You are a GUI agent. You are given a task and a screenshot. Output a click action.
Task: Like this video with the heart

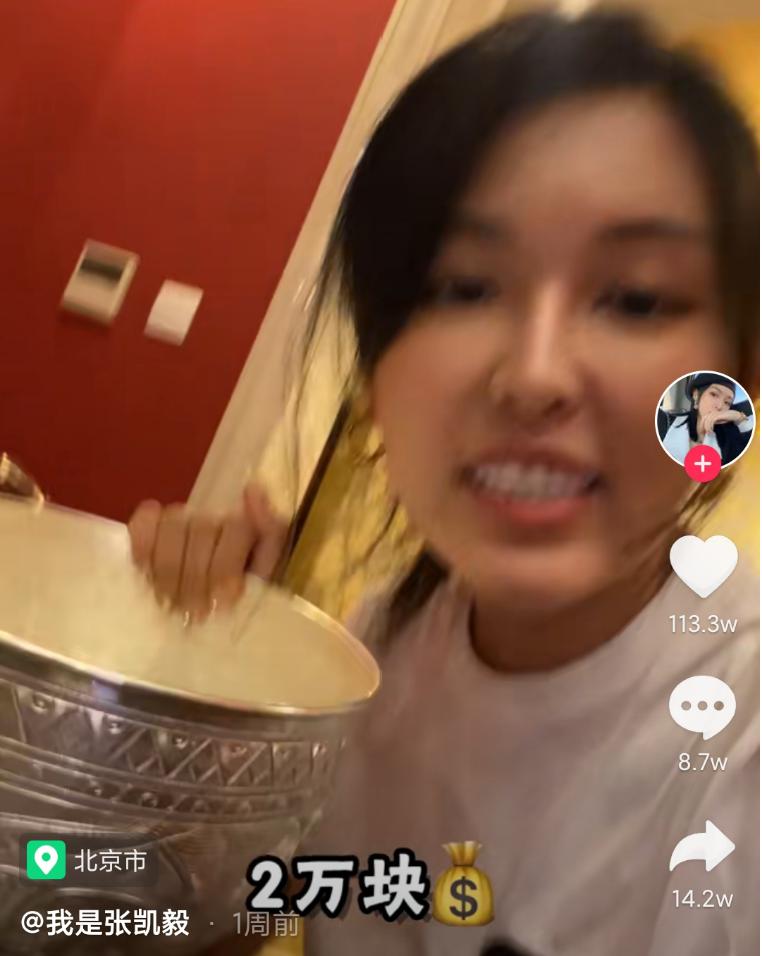[703, 567]
